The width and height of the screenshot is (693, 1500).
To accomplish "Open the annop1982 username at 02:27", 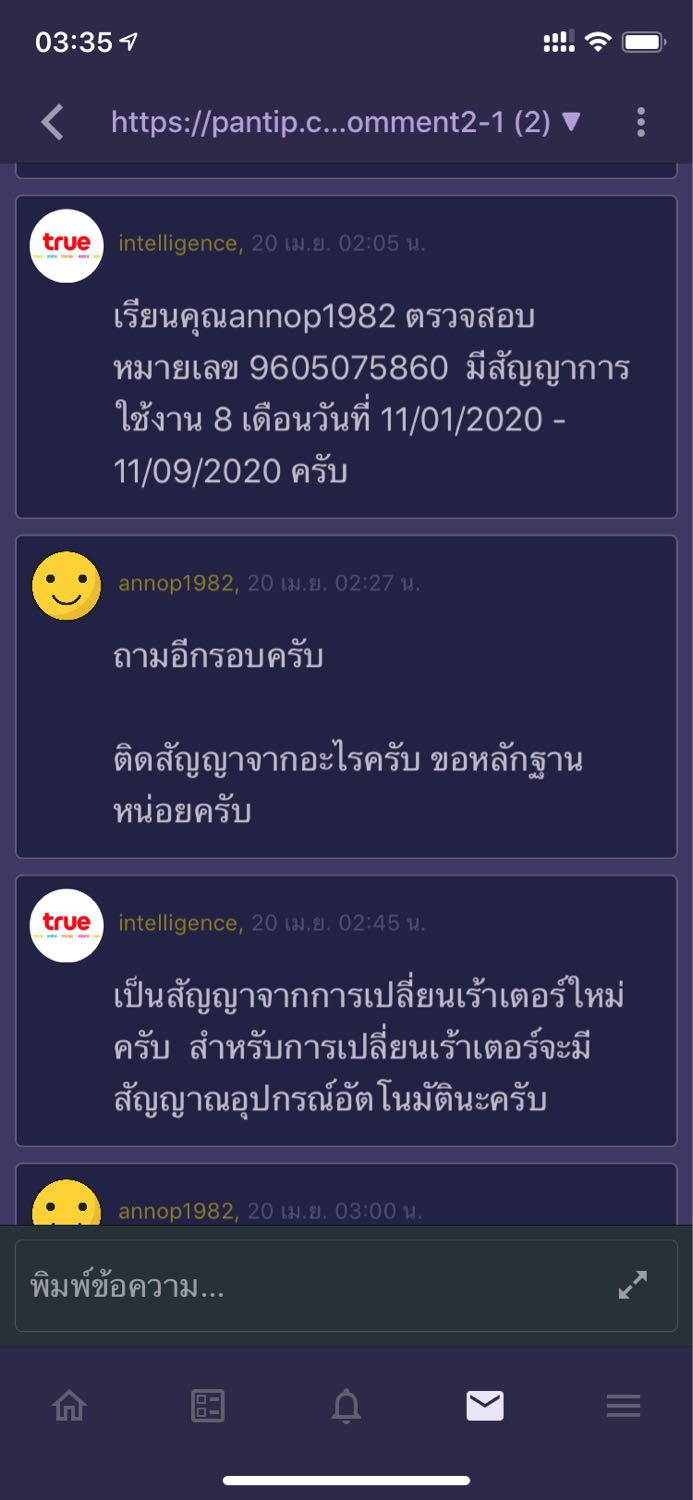I will tap(176, 583).
